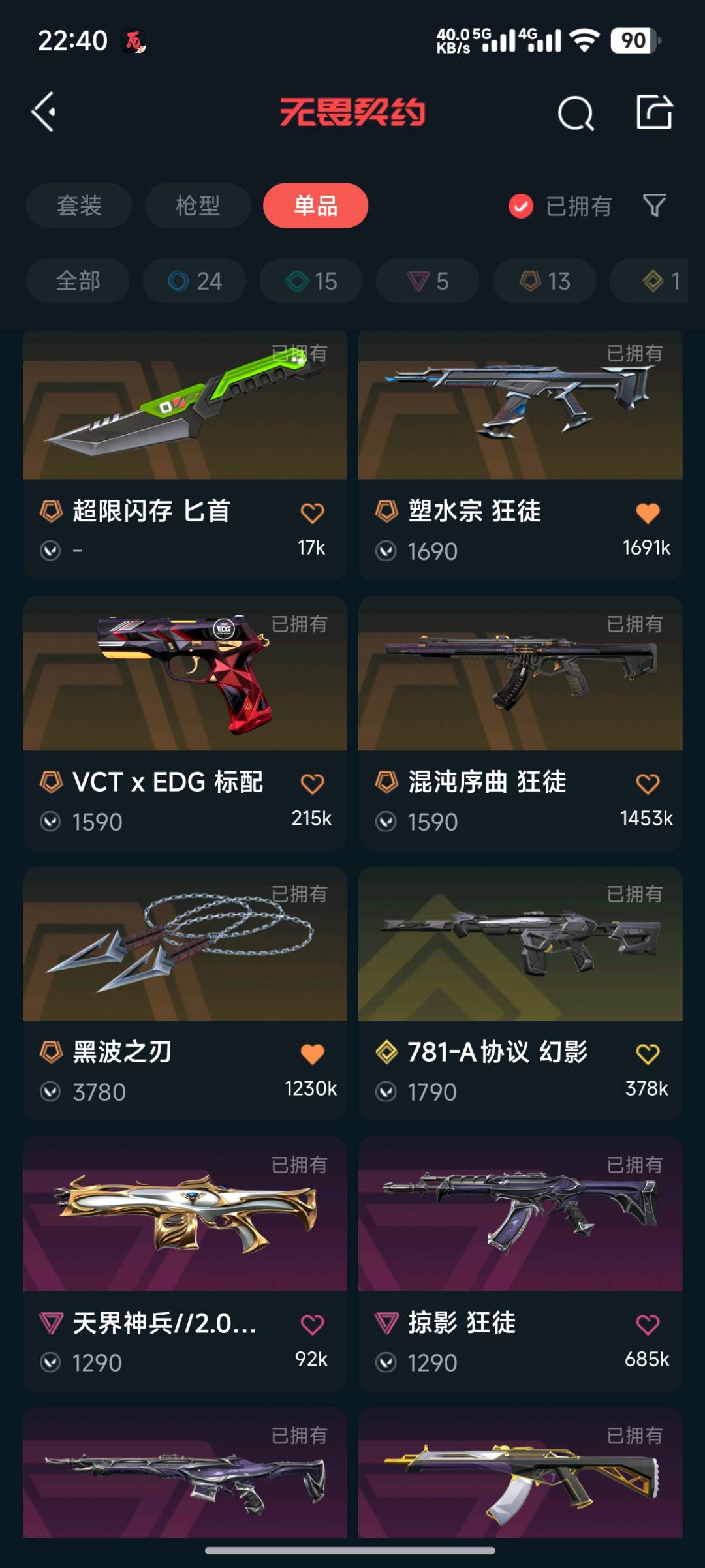Like the VCT x EDG 标配 skin
This screenshot has height=1568, width=705.
(x=312, y=784)
